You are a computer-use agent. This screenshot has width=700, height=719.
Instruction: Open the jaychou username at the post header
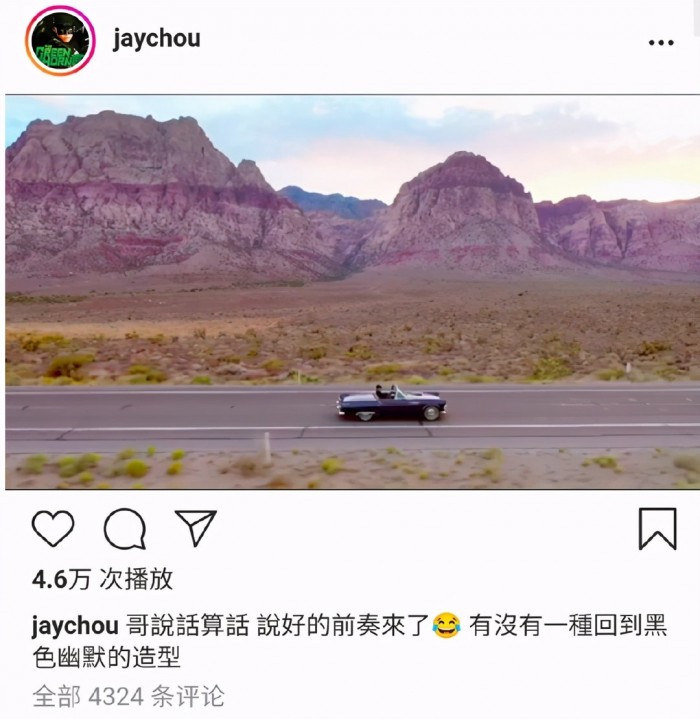coord(156,39)
